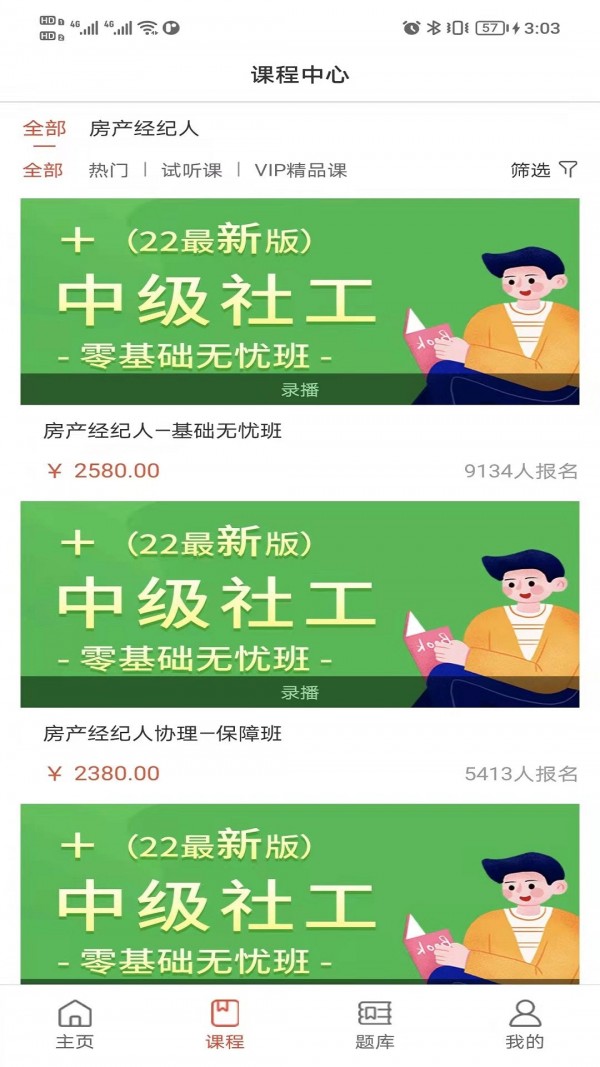Image resolution: width=600 pixels, height=1067 pixels.
Task: Select the second-row 全部 filter tab
Action: (43, 170)
